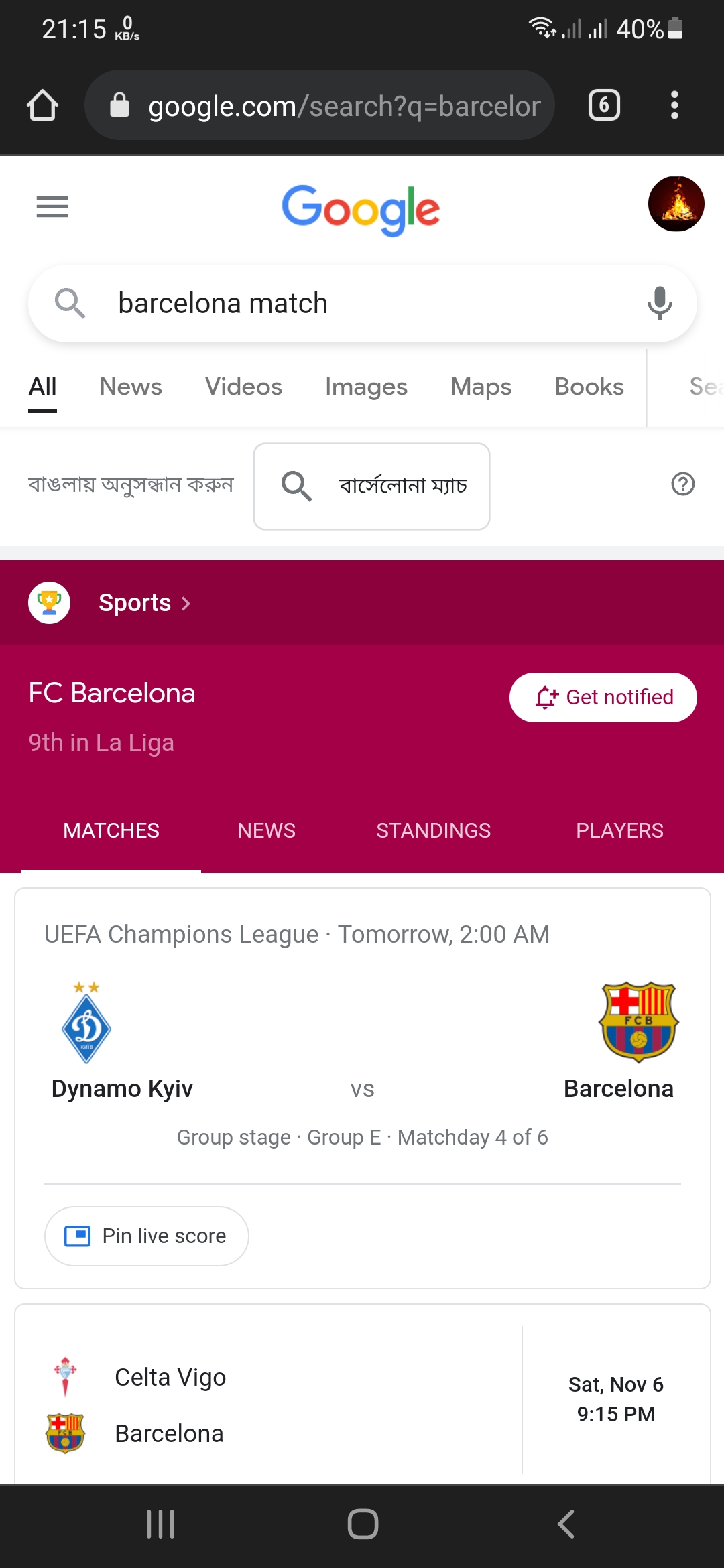
Task: Switch to the Maps results tab
Action: tap(481, 387)
